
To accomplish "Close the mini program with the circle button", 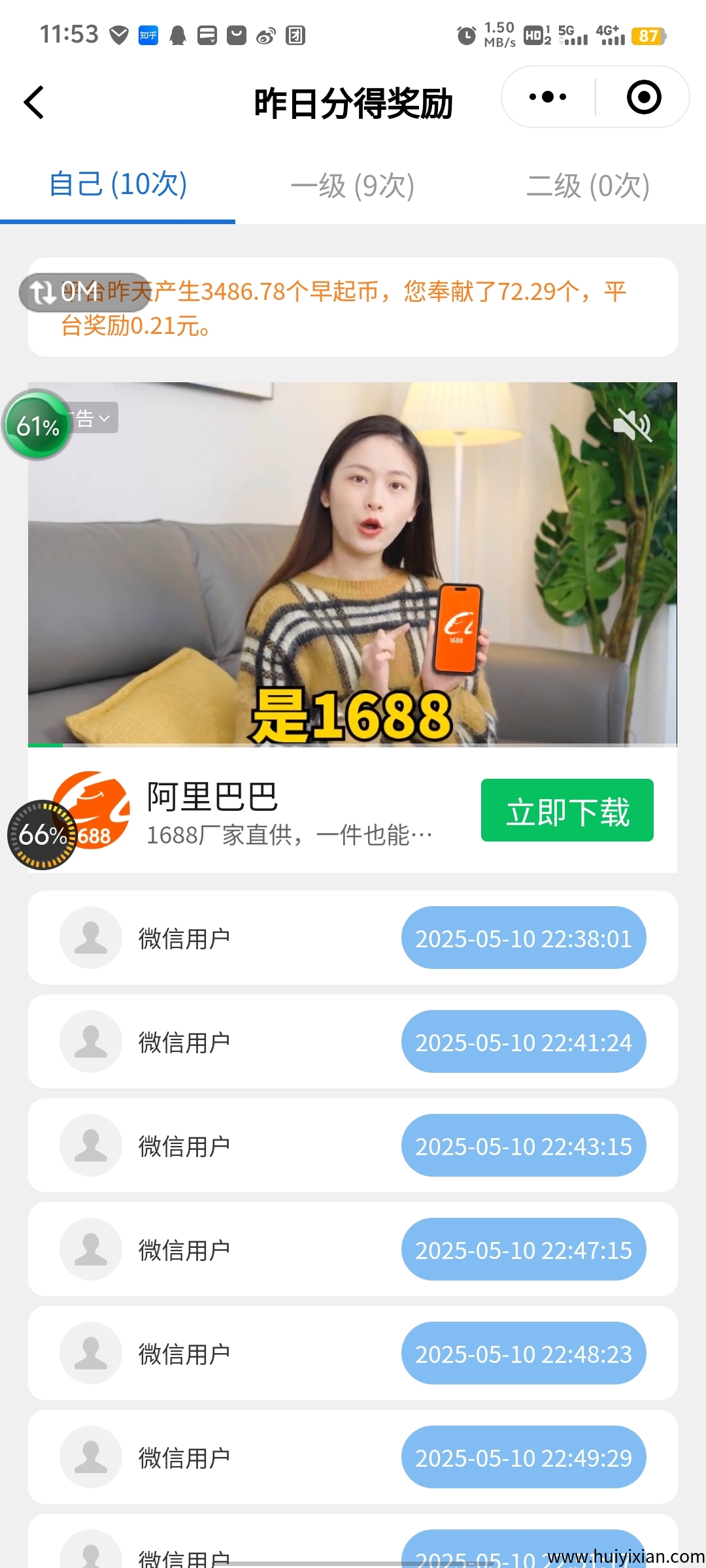I will tap(643, 97).
